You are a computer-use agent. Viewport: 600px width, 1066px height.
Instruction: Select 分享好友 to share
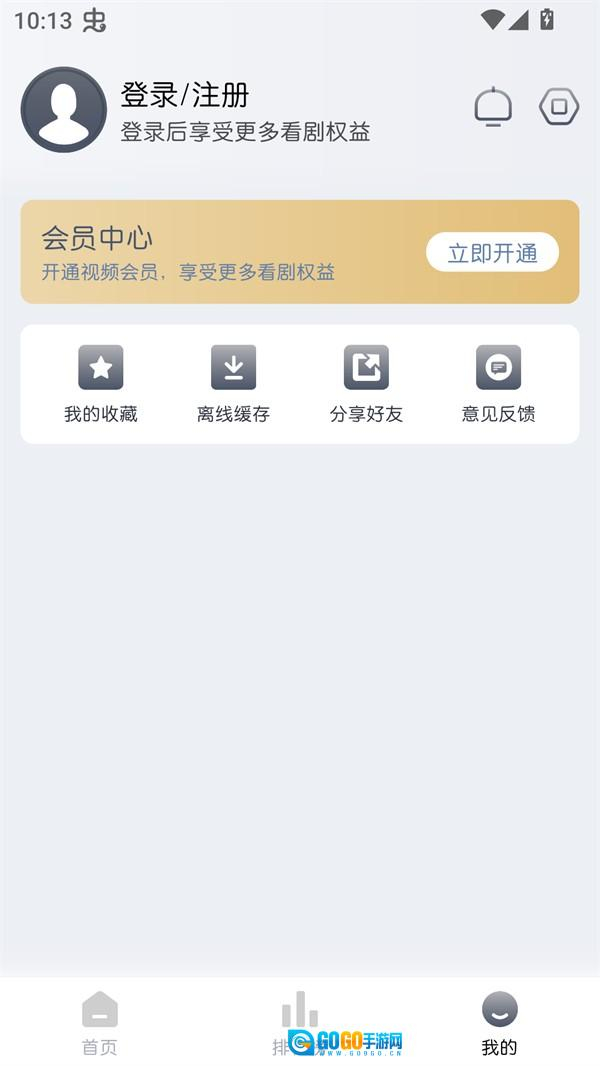pos(366,383)
